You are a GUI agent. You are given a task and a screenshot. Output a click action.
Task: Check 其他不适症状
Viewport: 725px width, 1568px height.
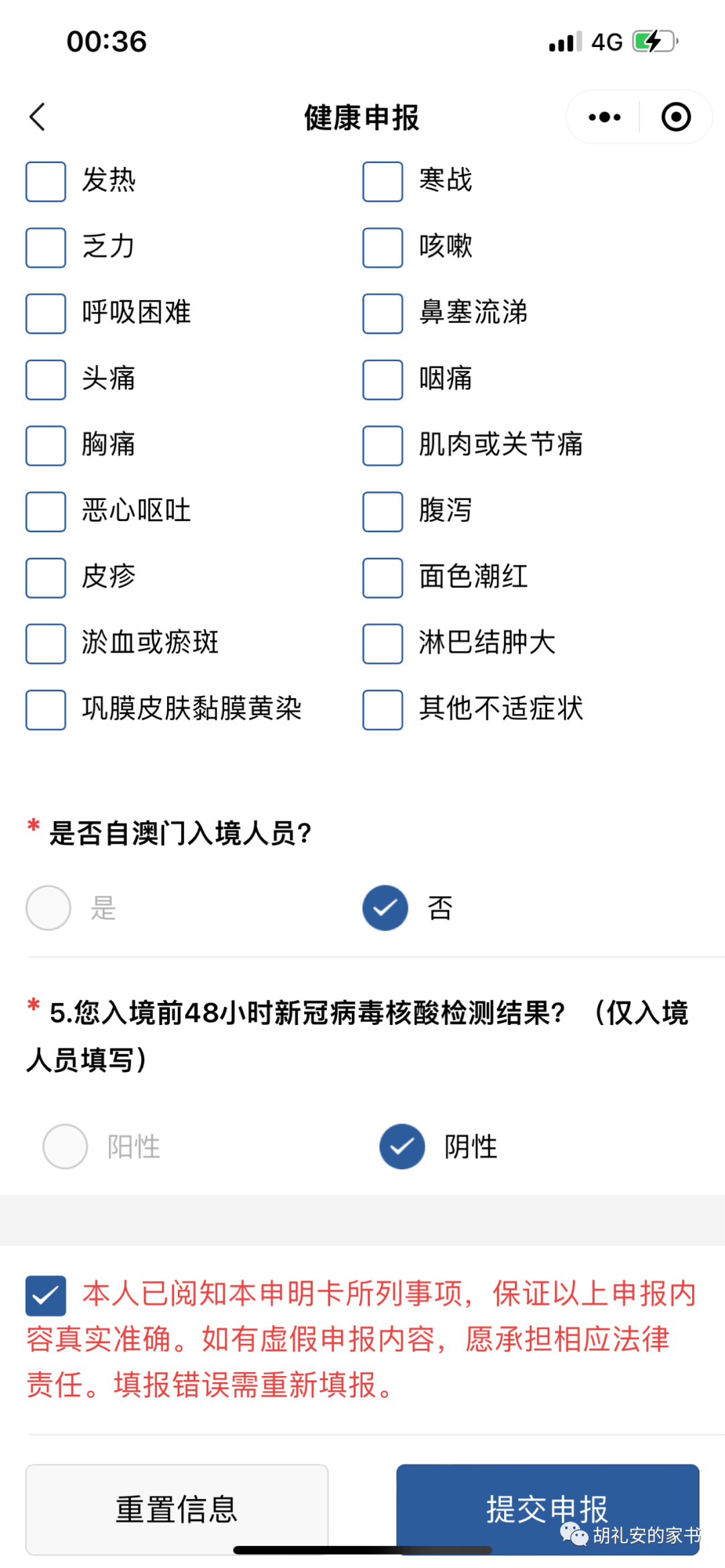click(x=383, y=709)
